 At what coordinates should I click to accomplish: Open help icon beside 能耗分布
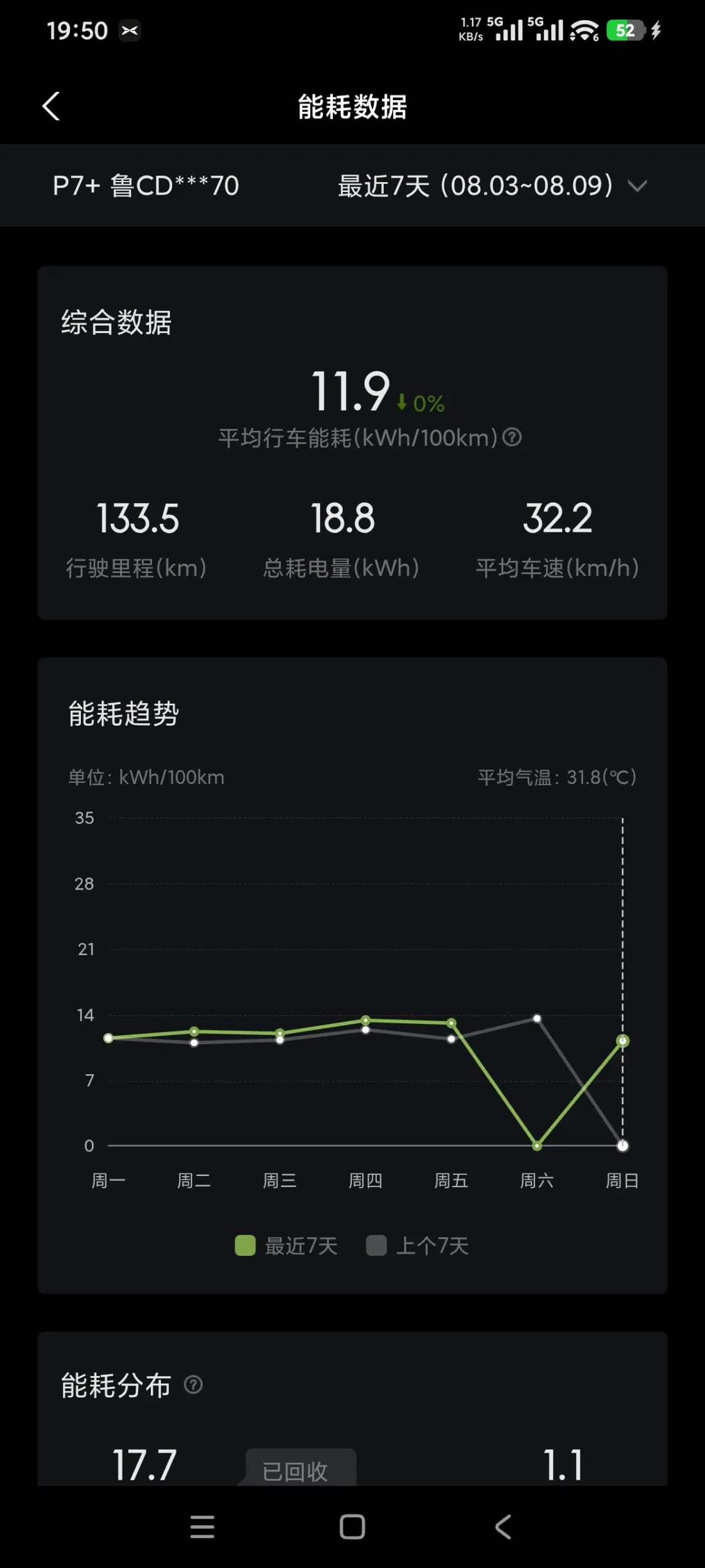[x=193, y=1385]
